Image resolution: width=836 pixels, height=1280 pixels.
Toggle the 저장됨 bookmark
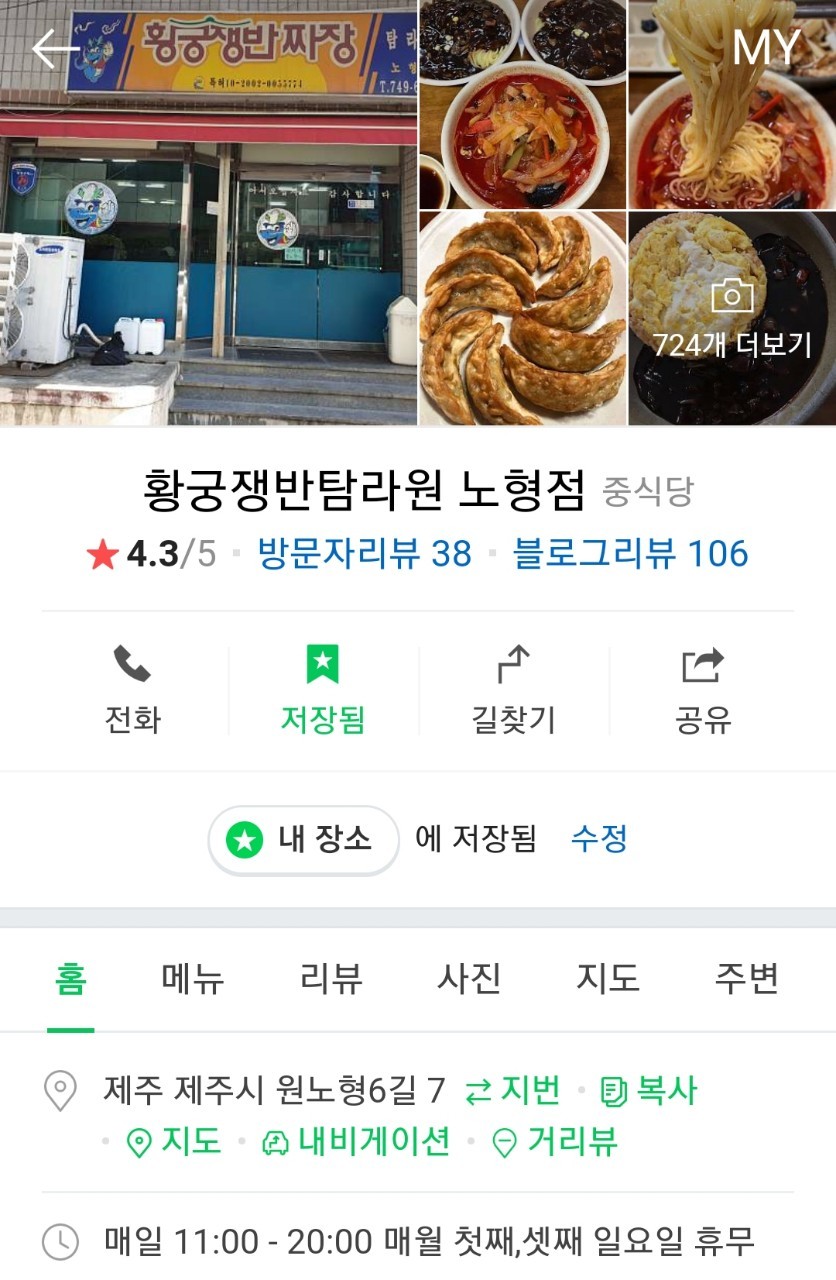(x=322, y=690)
